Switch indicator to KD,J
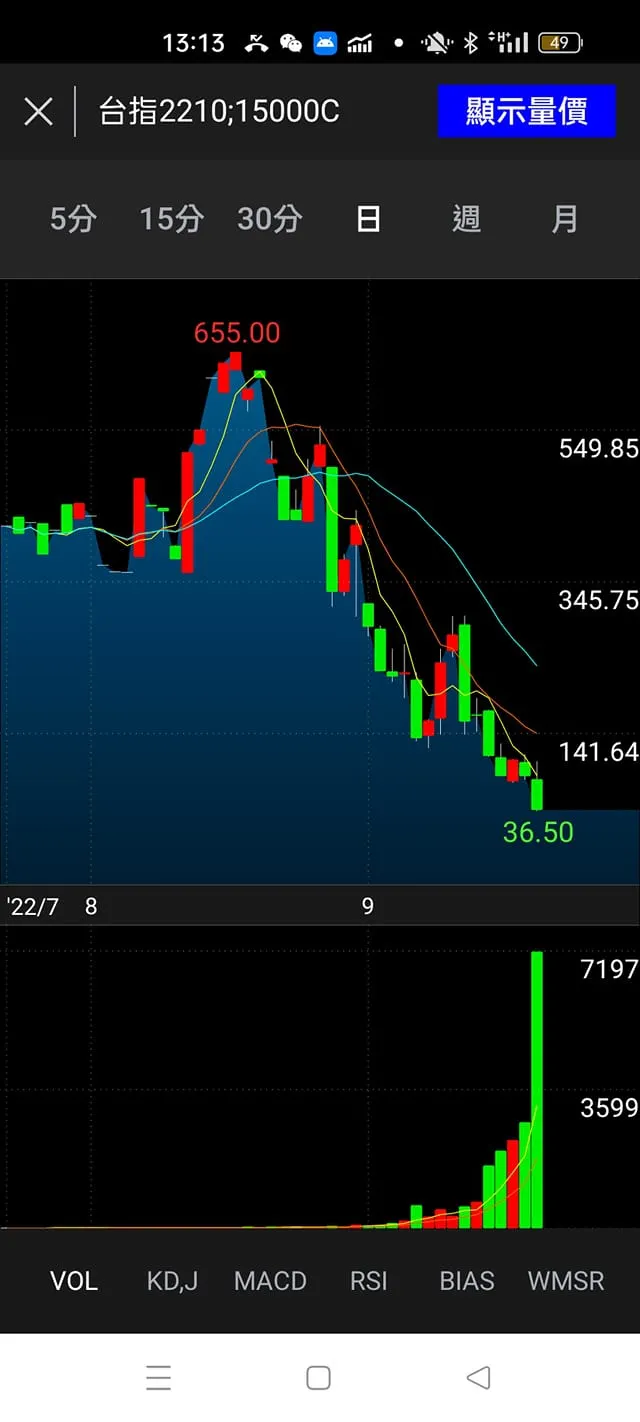Screen dimensions: 640x1422 (172, 1281)
